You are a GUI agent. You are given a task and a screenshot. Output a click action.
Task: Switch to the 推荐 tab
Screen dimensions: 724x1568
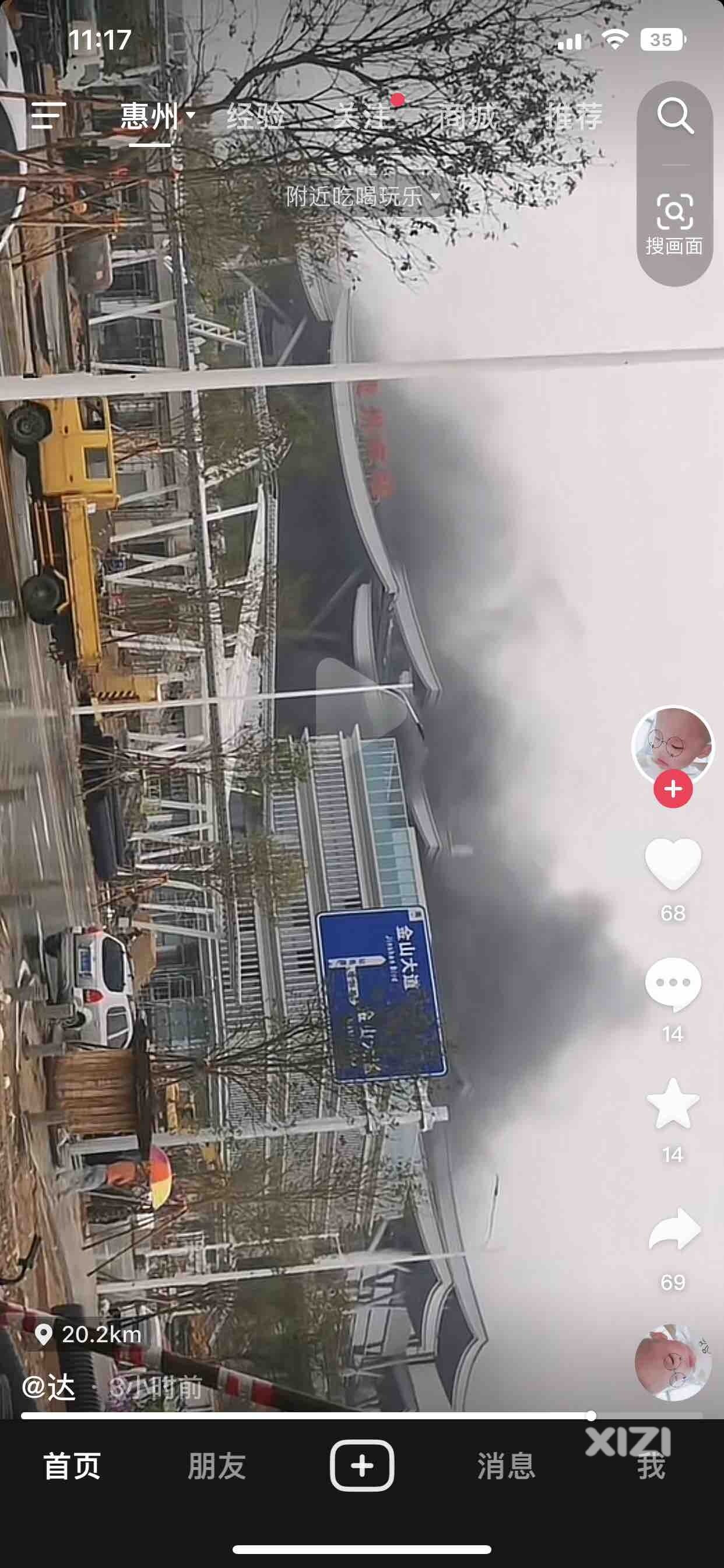point(574,116)
